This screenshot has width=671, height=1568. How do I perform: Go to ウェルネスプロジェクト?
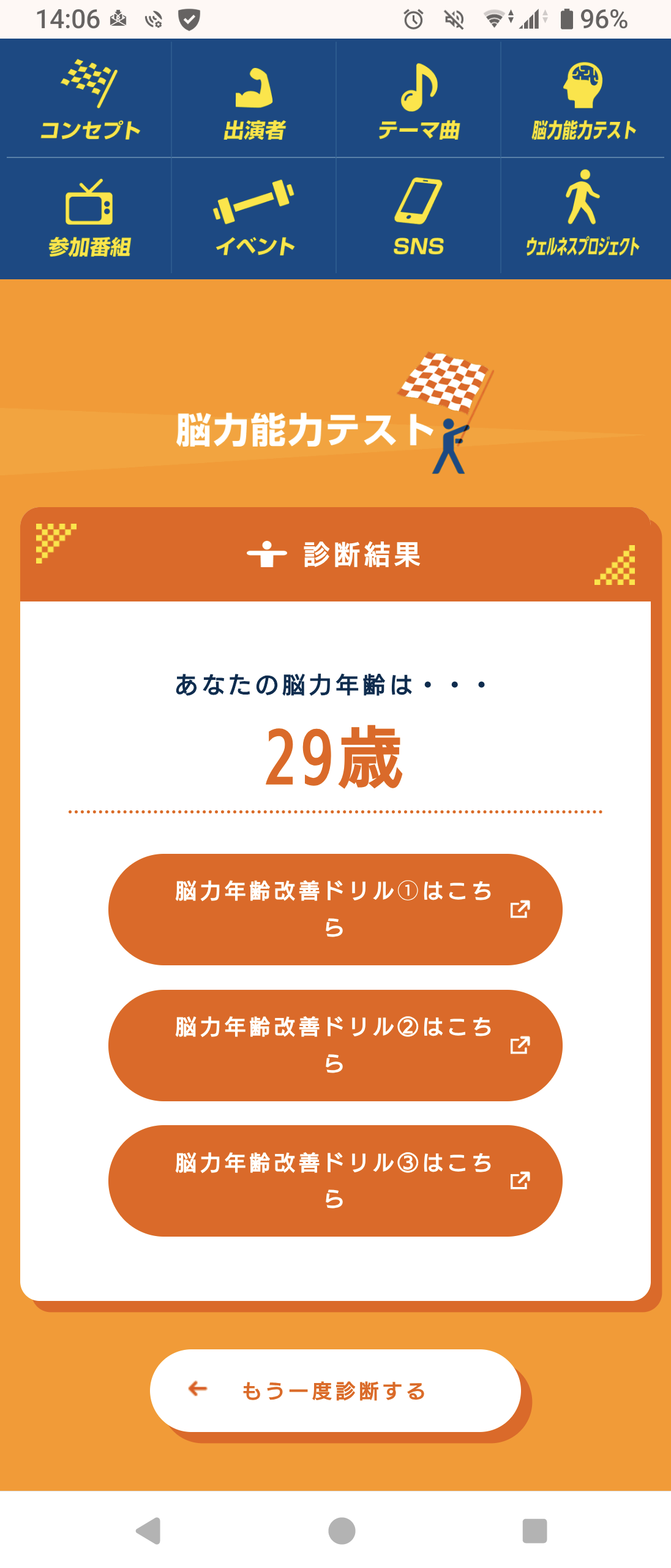583,217
